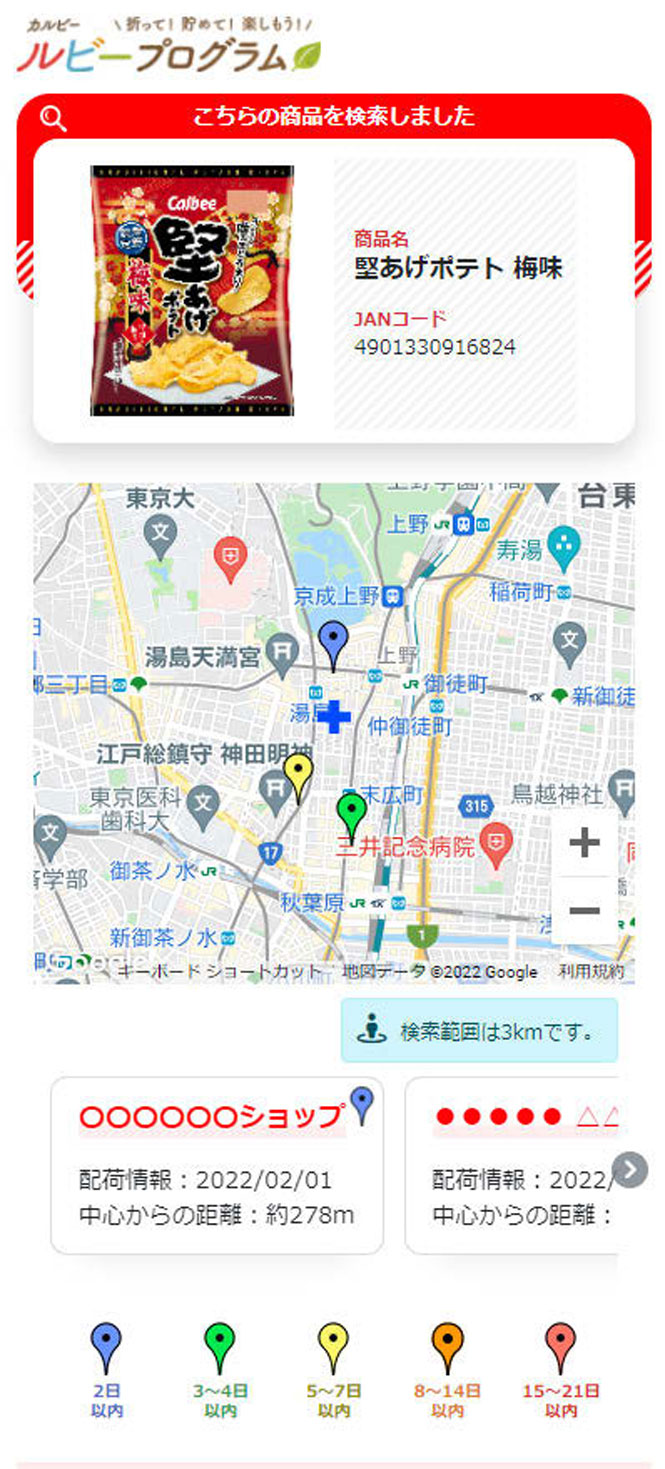Select the yellow pin on the map
The height and width of the screenshot is (1469, 665).
click(298, 775)
